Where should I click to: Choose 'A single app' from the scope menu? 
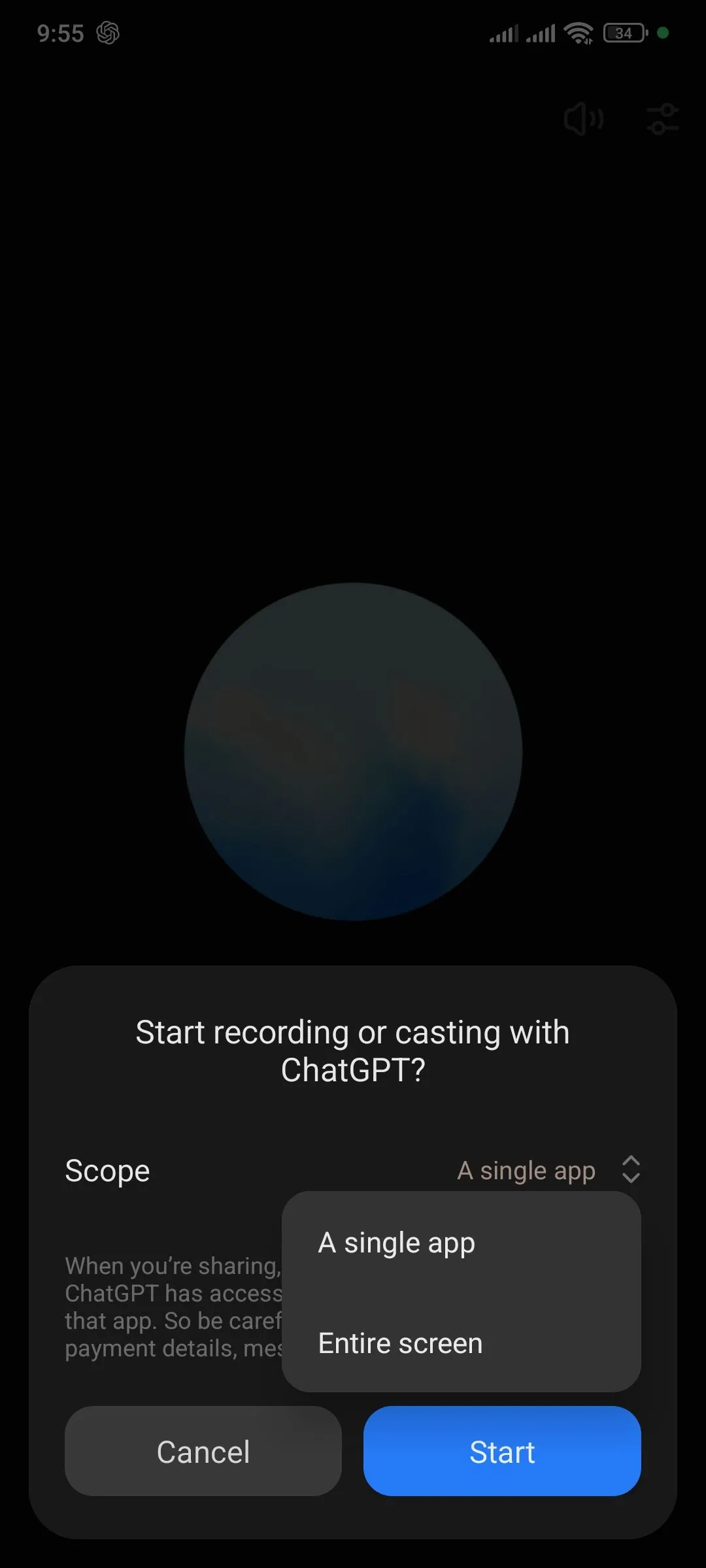click(x=396, y=1243)
